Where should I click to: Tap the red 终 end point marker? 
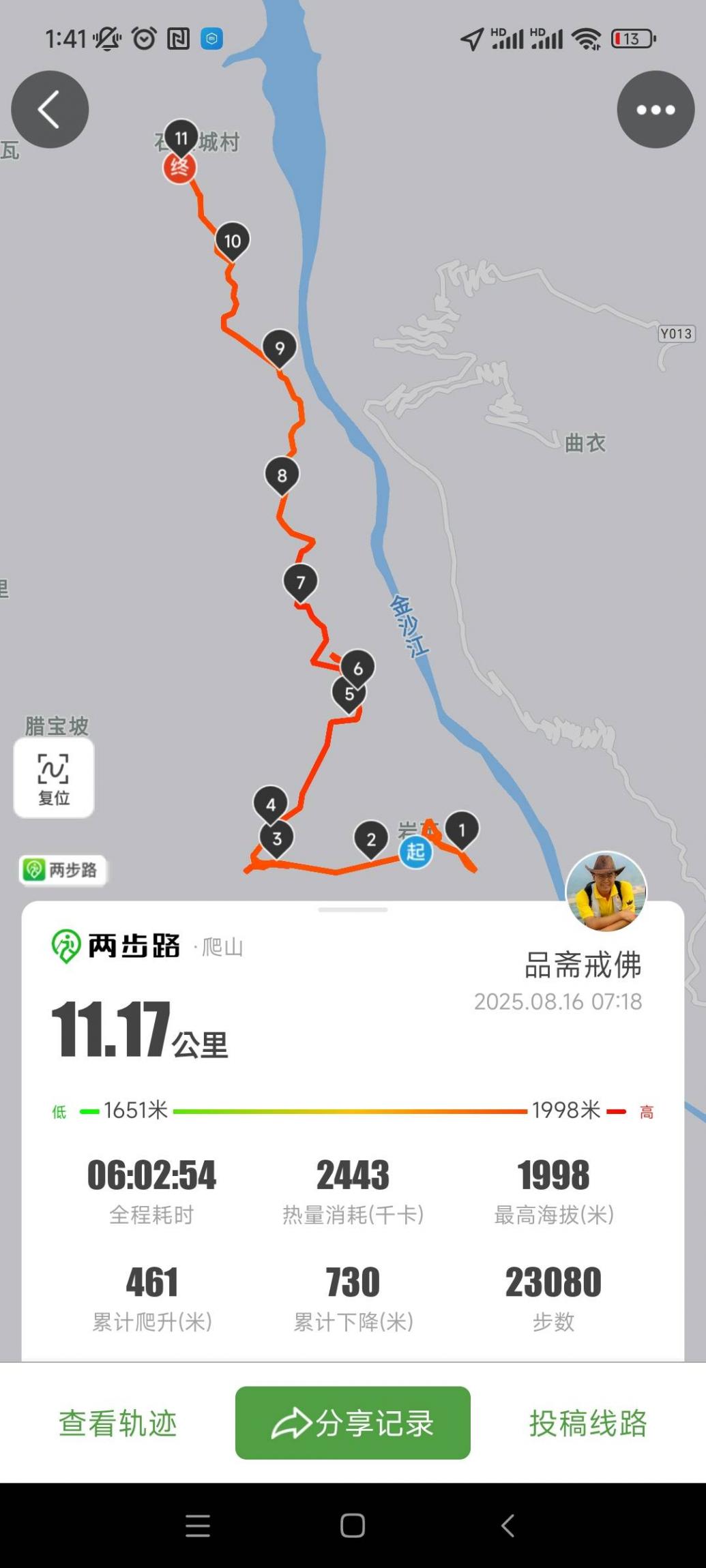pyautogui.click(x=179, y=168)
